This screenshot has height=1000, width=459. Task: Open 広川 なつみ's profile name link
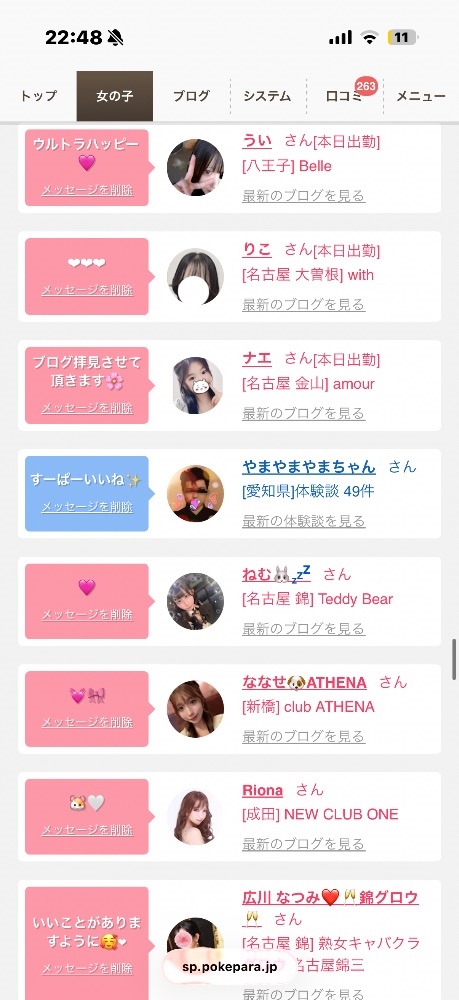coord(330,898)
